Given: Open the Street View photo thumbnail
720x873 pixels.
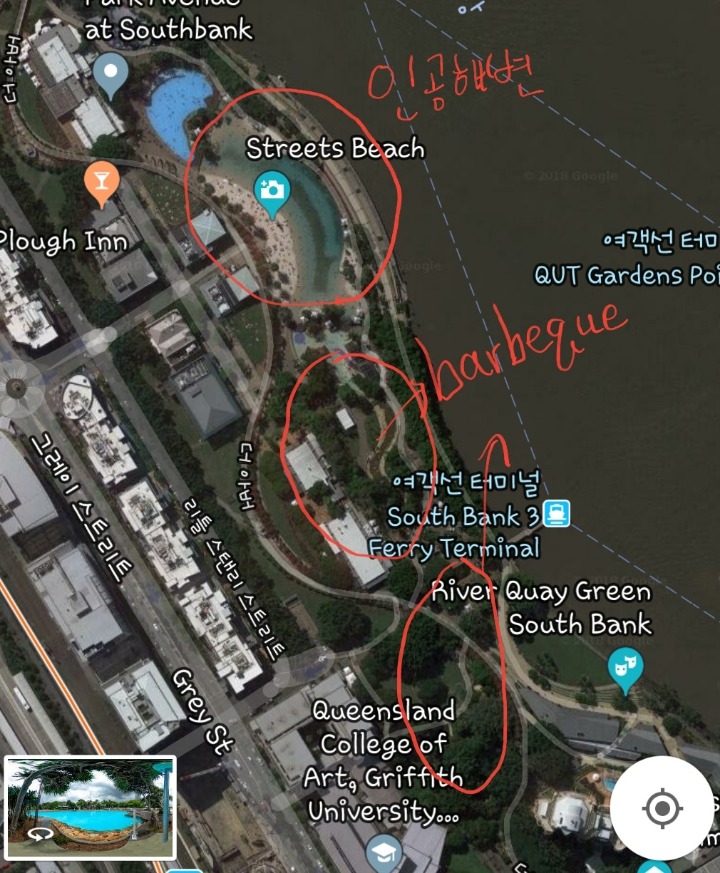Looking at the screenshot, I should [90, 808].
